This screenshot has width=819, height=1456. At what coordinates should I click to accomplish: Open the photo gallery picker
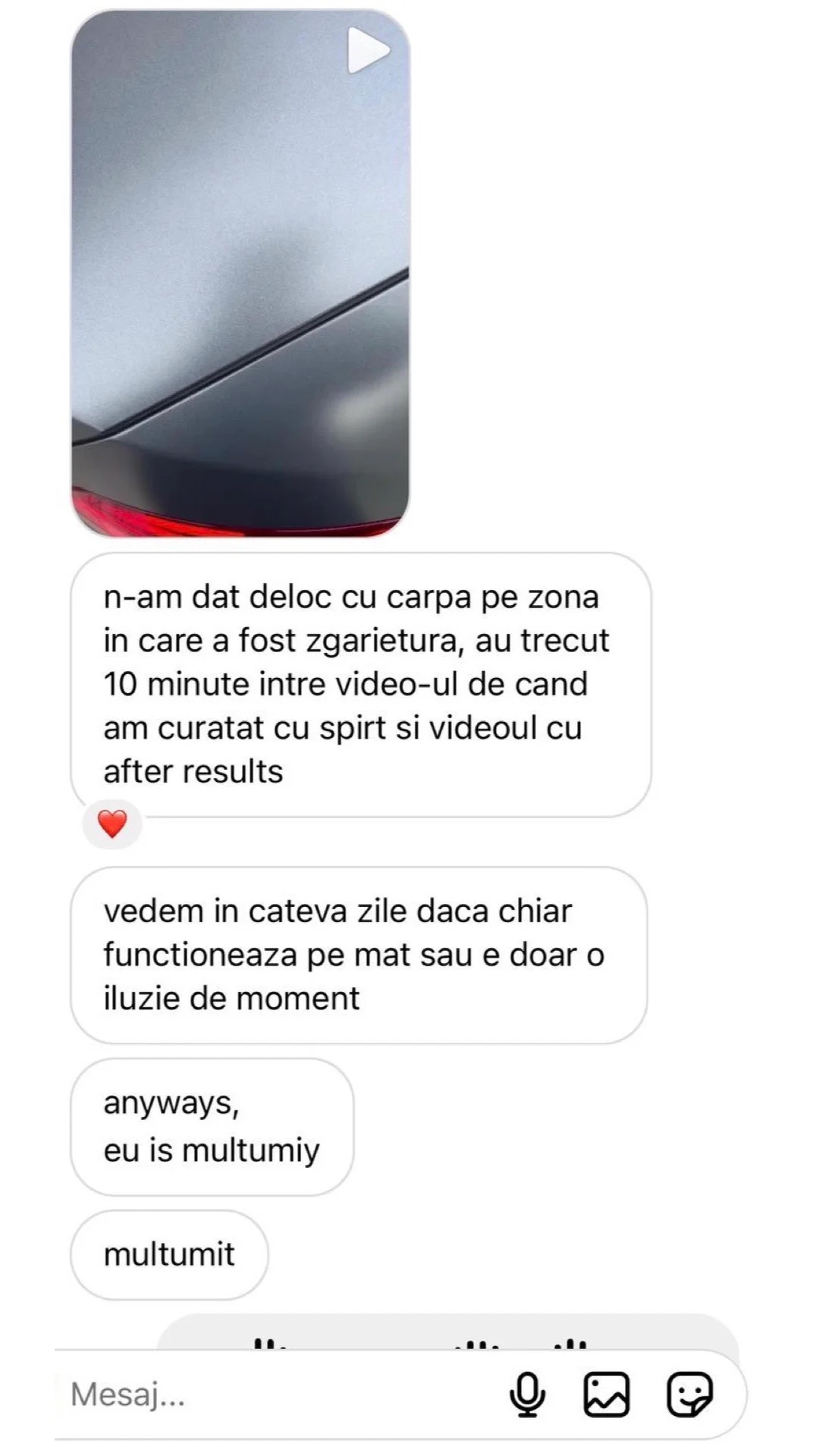point(607,1394)
